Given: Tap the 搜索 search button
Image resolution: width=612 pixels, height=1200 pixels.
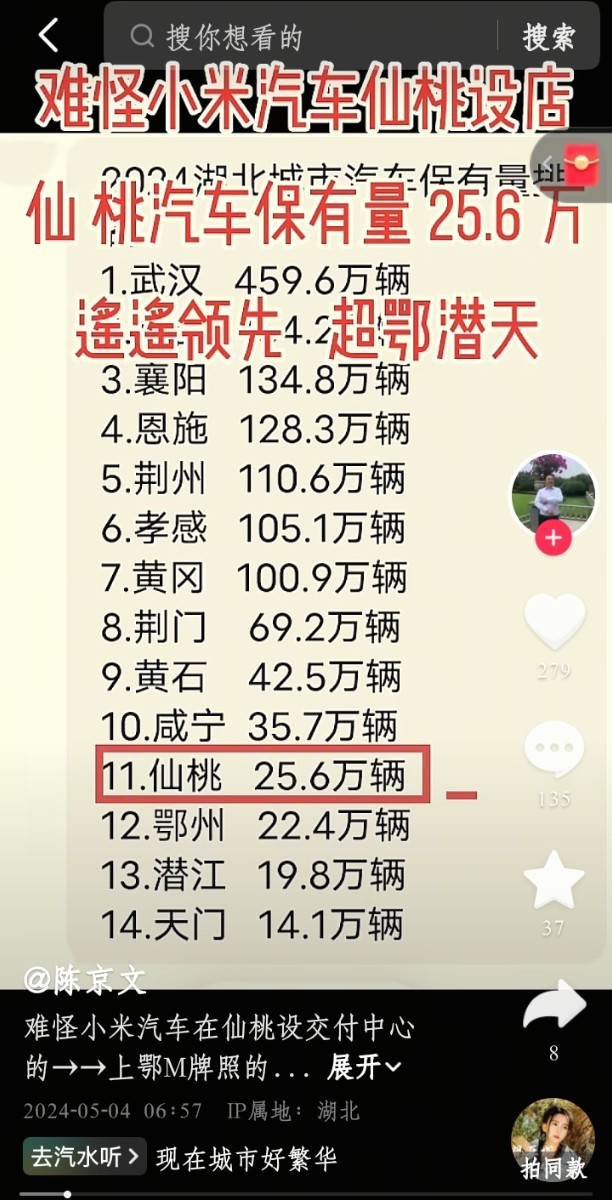Looking at the screenshot, I should [549, 37].
